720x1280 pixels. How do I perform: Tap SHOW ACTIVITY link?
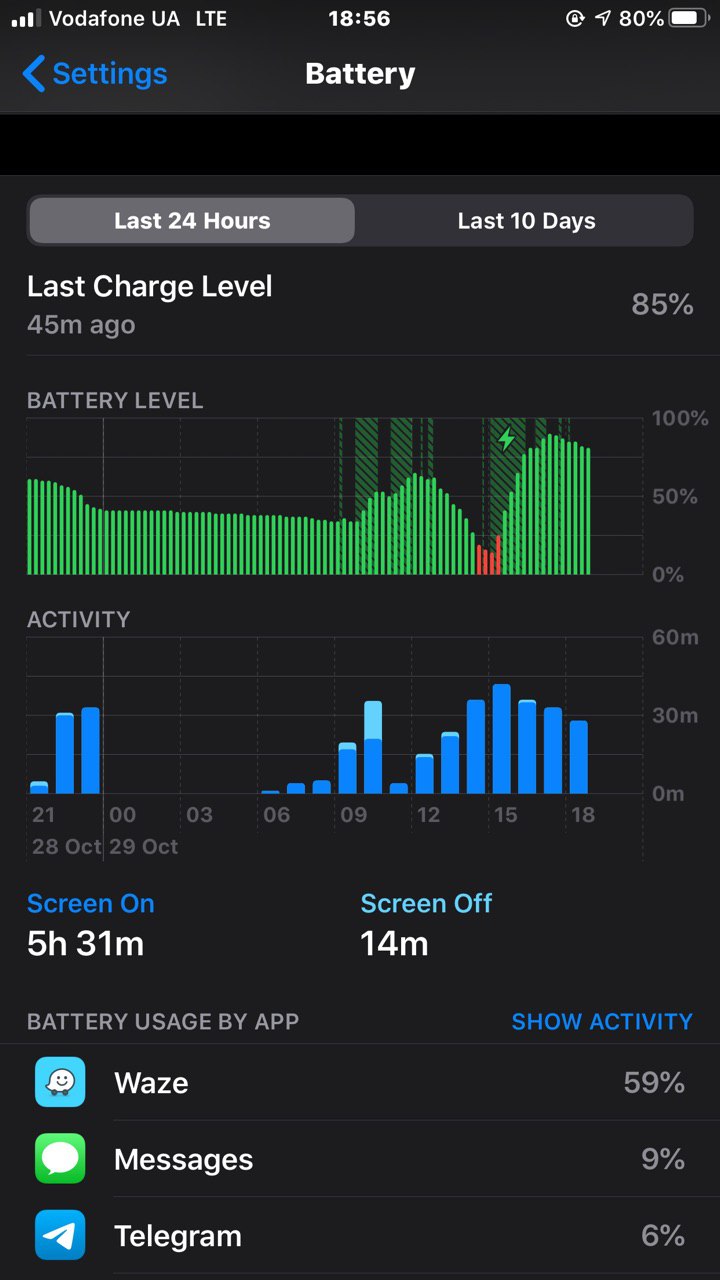tap(602, 1021)
